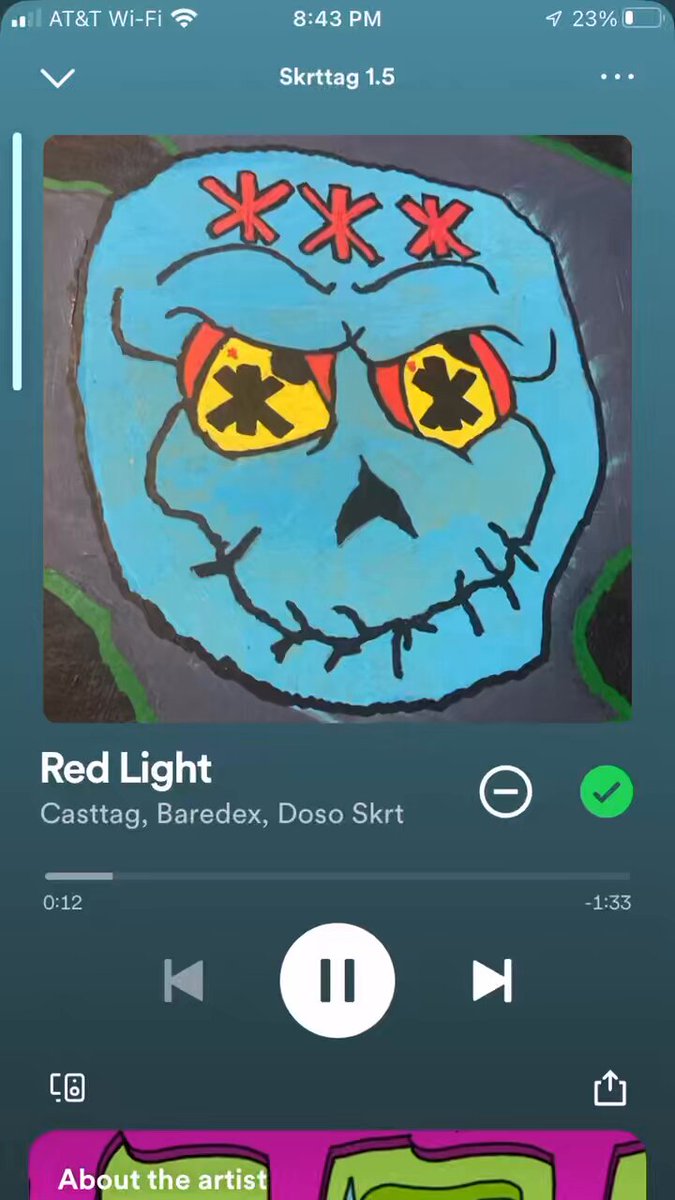Screen dimensions: 675x1200
Task: Go back to the previous track
Action: click(183, 980)
